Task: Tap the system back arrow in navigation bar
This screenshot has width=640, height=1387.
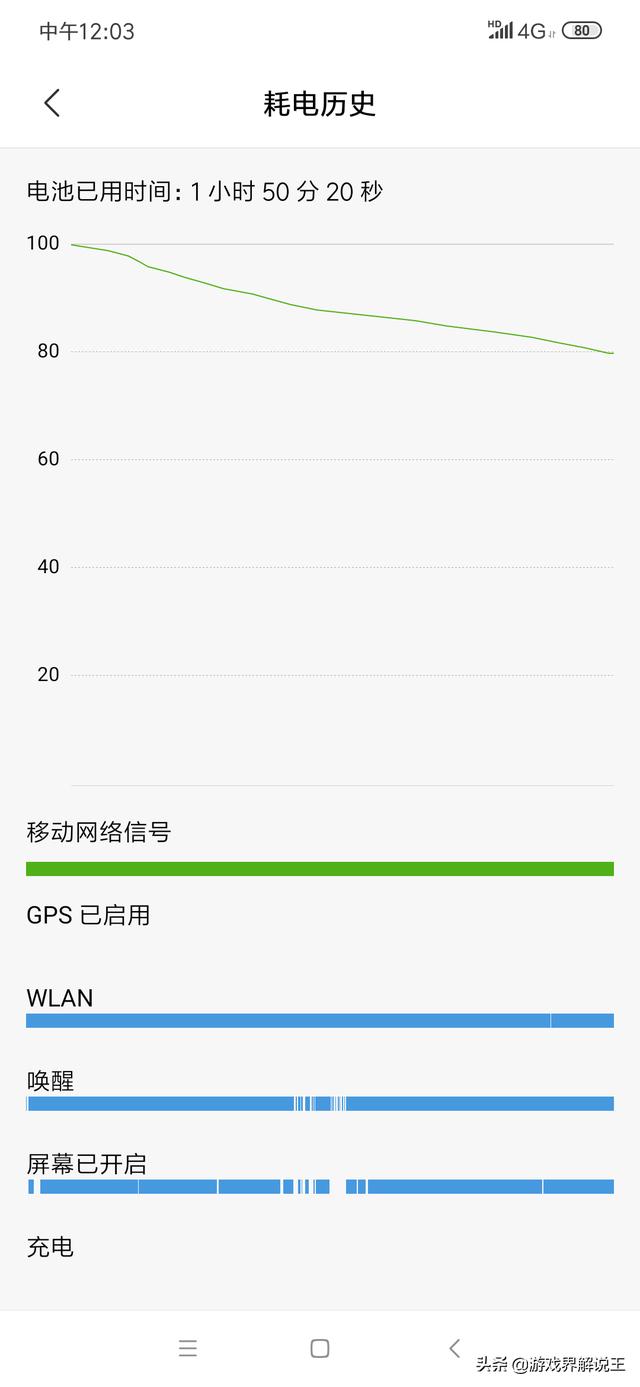Action: pyautogui.click(x=454, y=1348)
